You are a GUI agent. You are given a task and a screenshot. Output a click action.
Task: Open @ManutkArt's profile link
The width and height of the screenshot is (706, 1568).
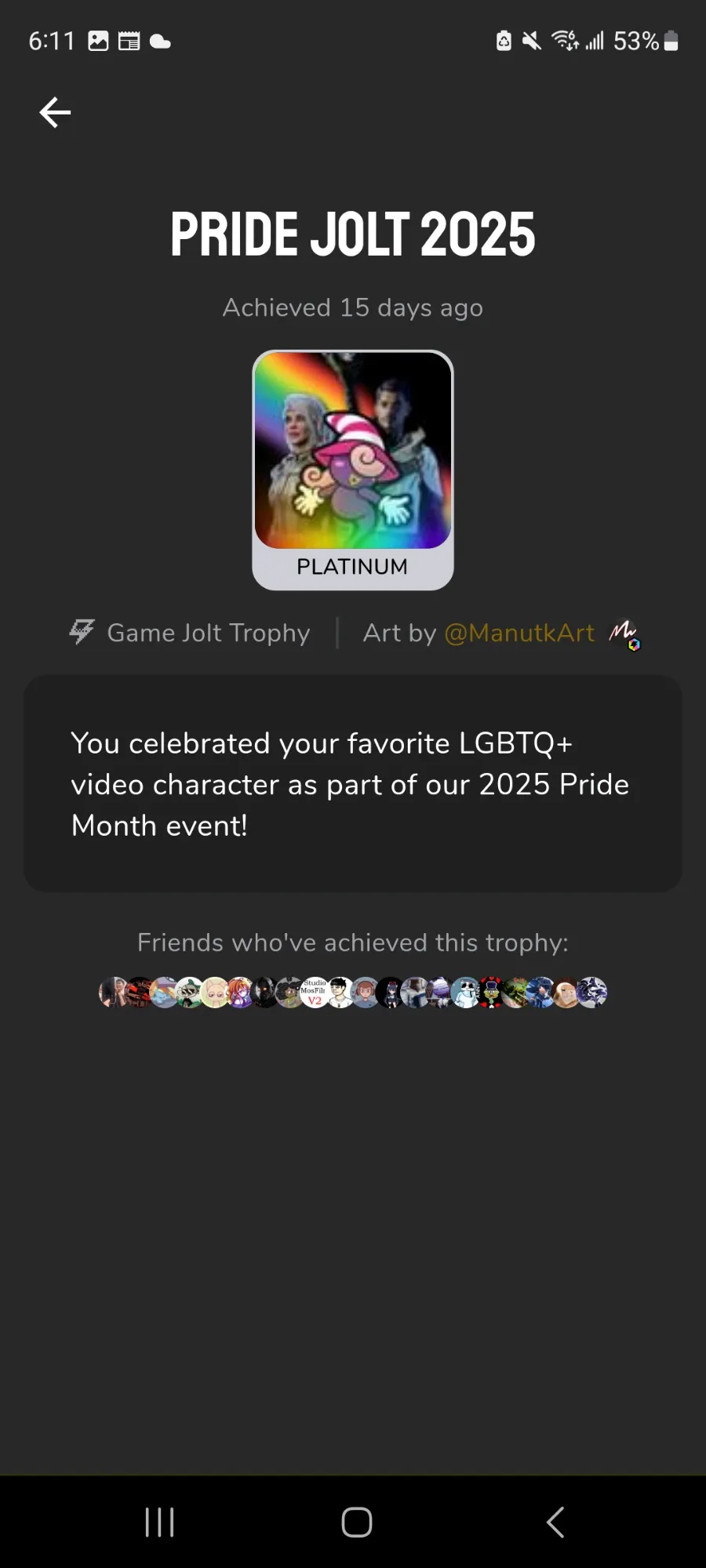[x=519, y=633]
